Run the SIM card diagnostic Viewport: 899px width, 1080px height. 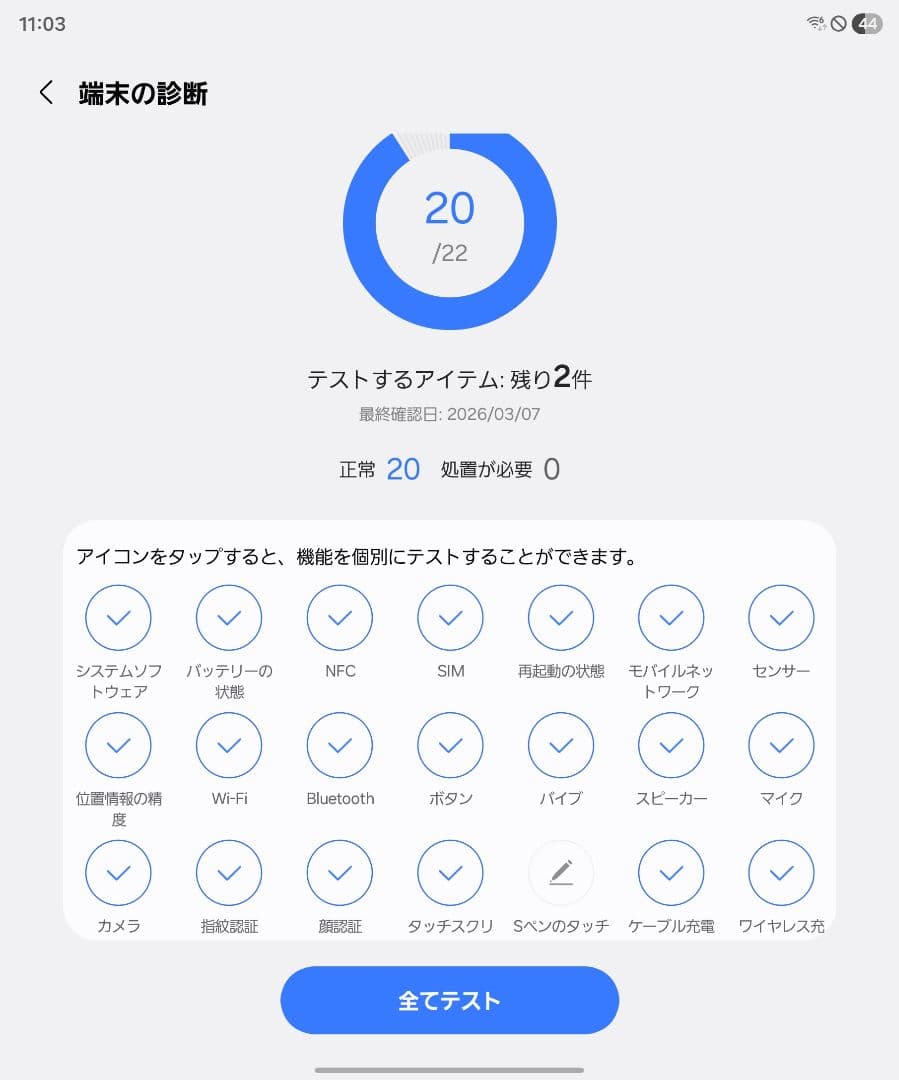click(450, 617)
